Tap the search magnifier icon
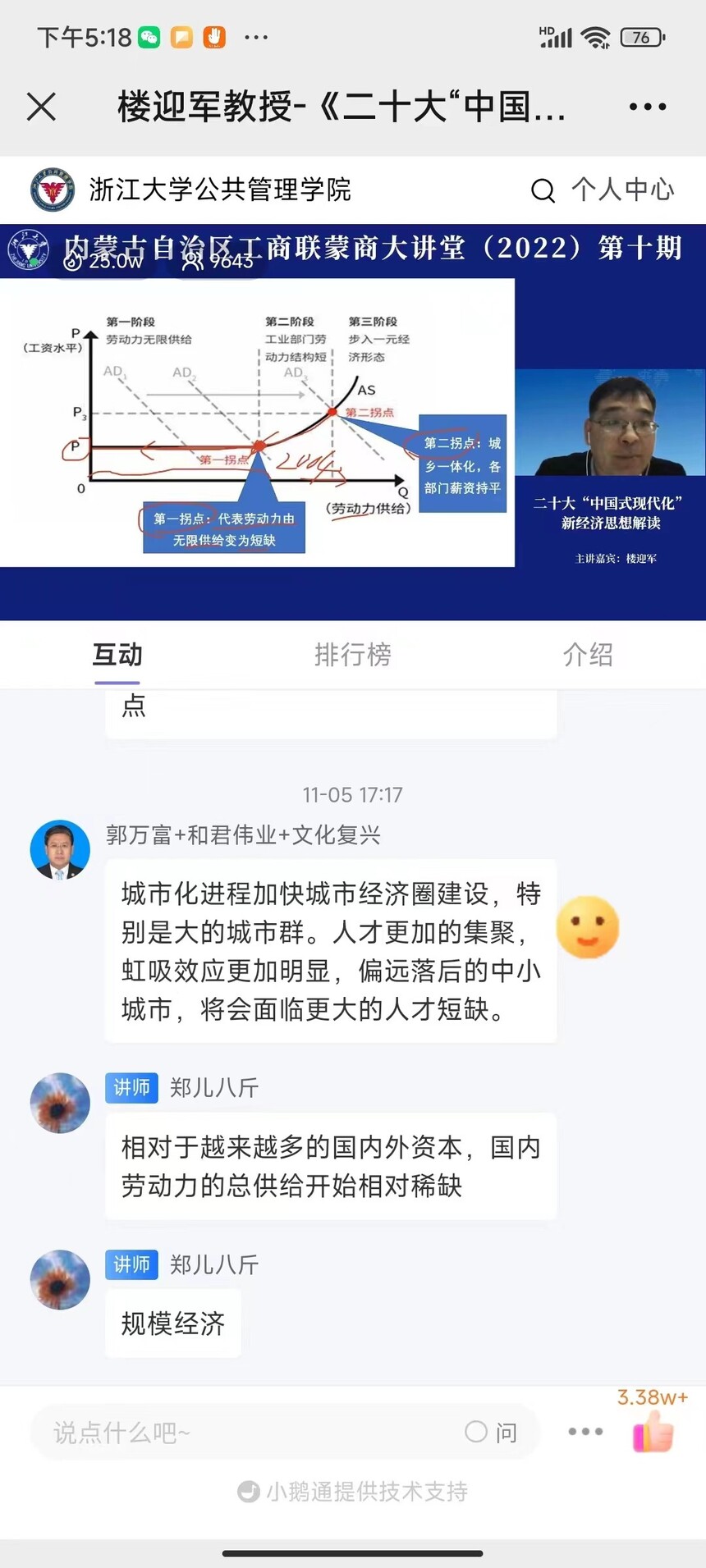The image size is (706, 1568). tap(543, 190)
